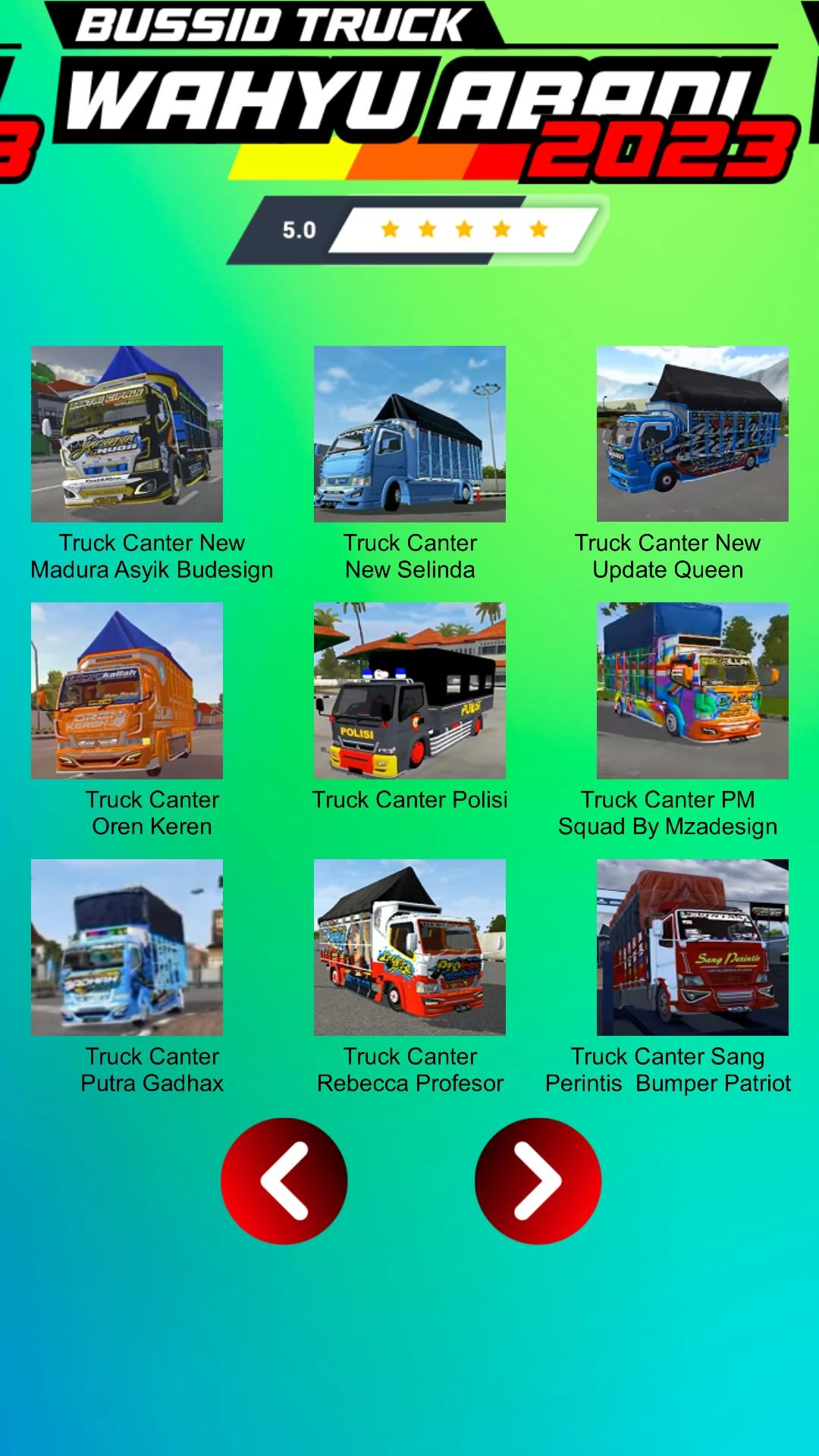
Task: Go to the next page with right arrow
Action: (x=538, y=1181)
